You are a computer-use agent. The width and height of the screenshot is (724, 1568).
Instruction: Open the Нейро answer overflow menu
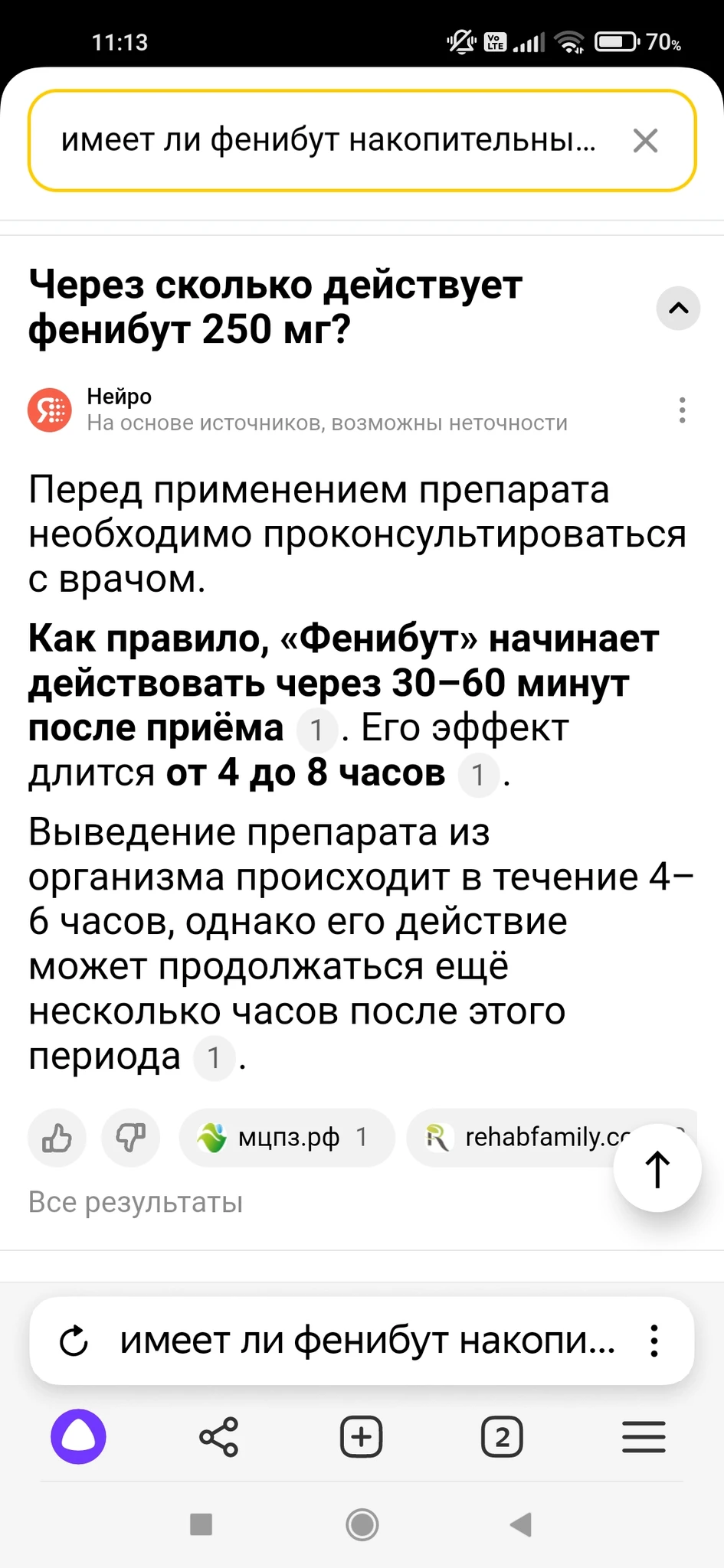coord(682,410)
